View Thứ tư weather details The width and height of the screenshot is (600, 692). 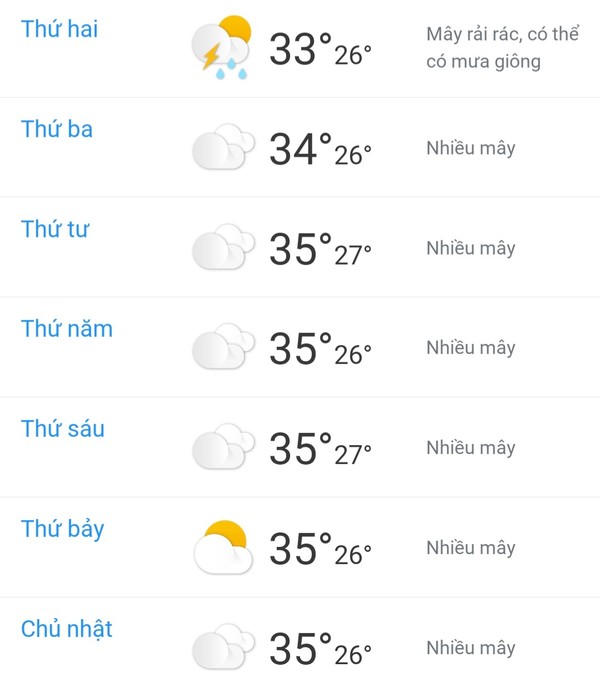pyautogui.click(x=55, y=229)
